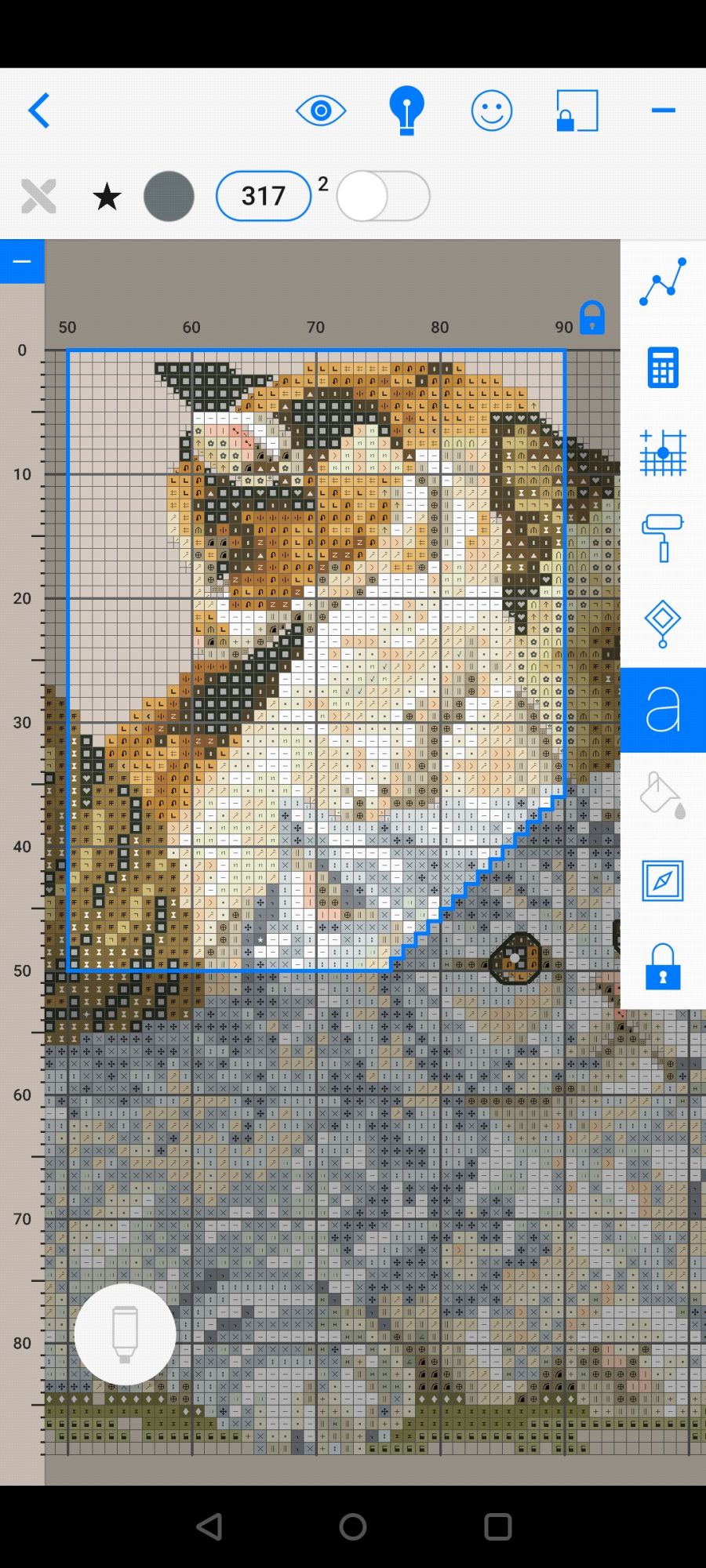Tap the black star icon

[107, 196]
